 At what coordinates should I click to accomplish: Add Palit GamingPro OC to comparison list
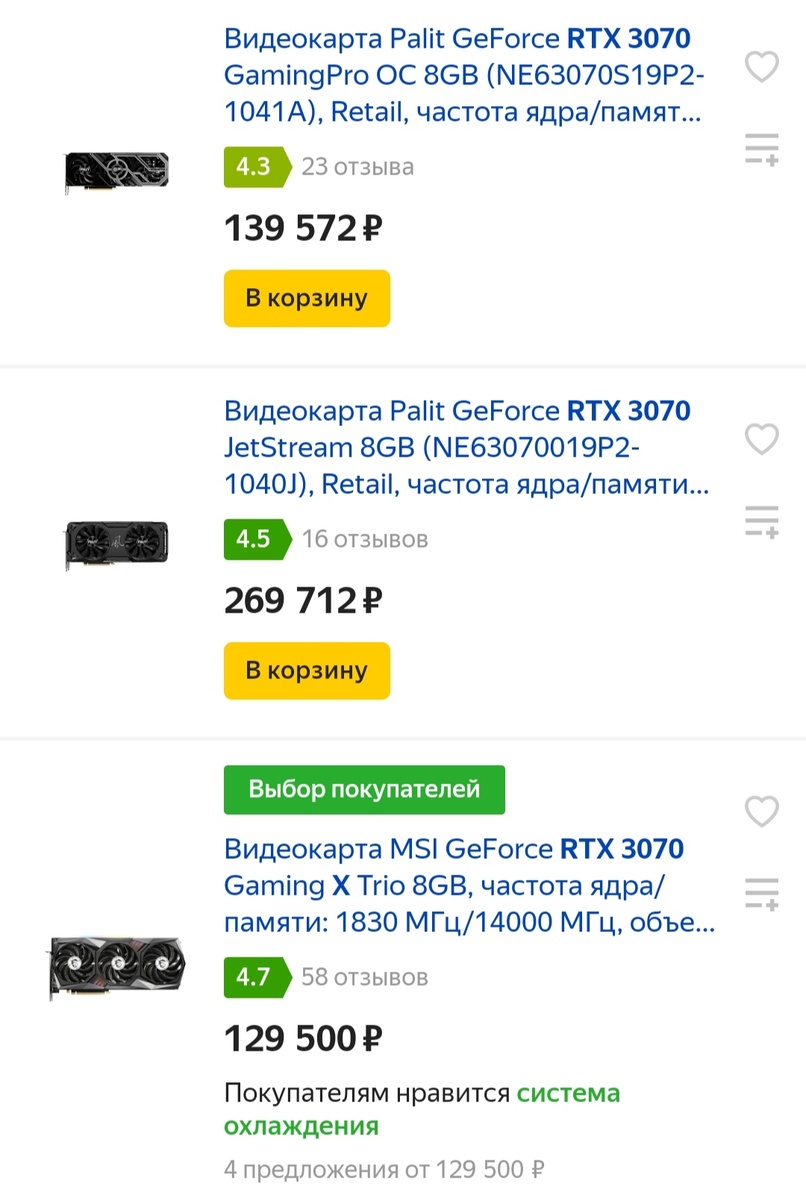pos(762,147)
